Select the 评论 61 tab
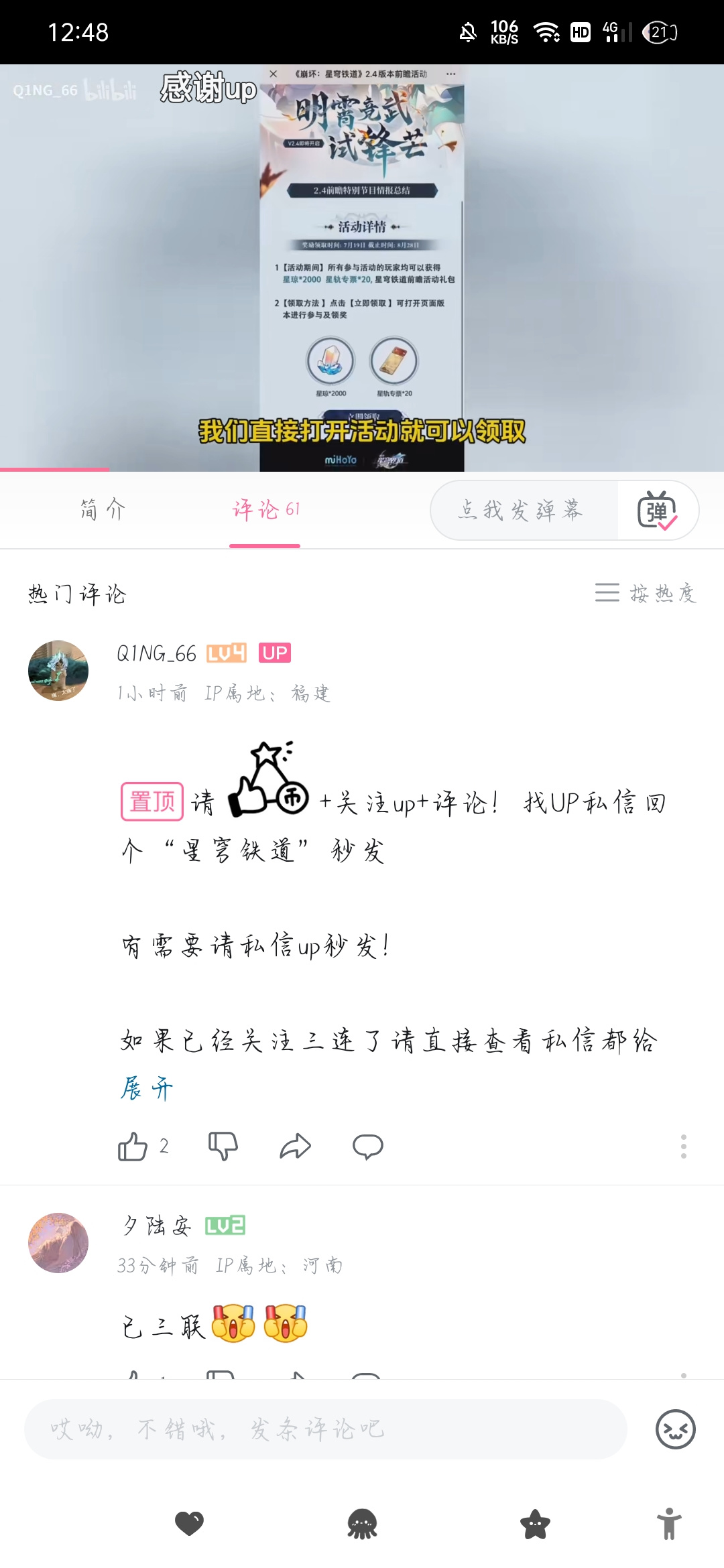Viewport: 724px width, 1568px height. [x=265, y=510]
